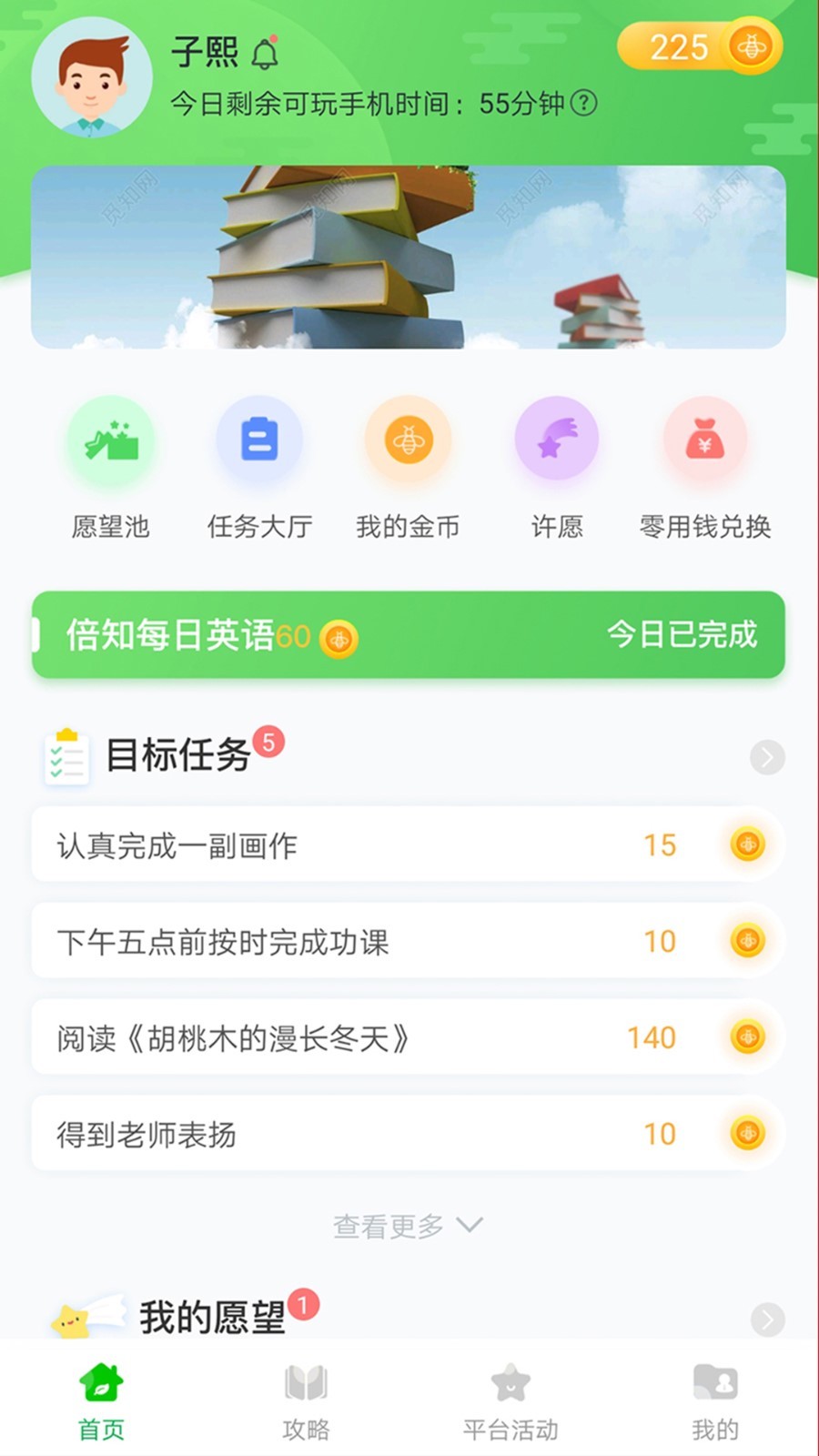The height and width of the screenshot is (1456, 819).
Task: Open the 倍知每日英语 task card
Action: [409, 634]
